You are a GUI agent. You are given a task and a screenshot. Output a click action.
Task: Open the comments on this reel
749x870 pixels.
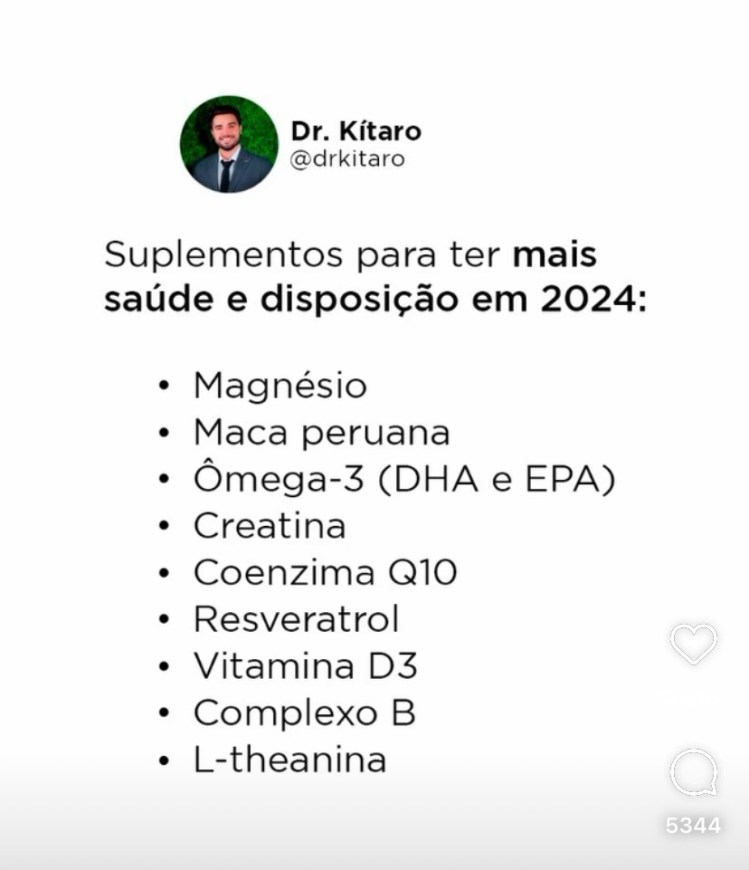pos(693,773)
